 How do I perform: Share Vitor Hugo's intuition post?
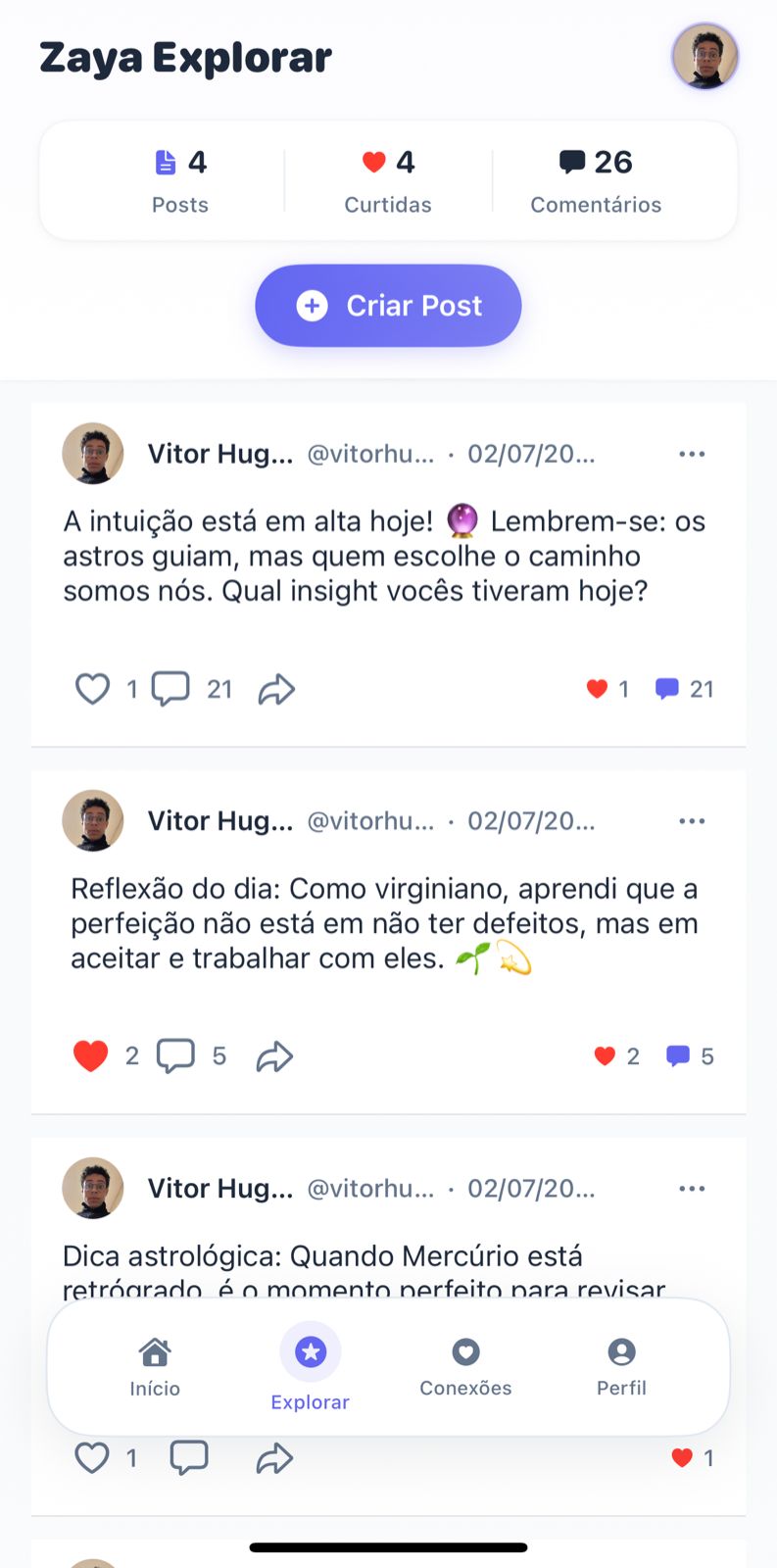click(276, 689)
